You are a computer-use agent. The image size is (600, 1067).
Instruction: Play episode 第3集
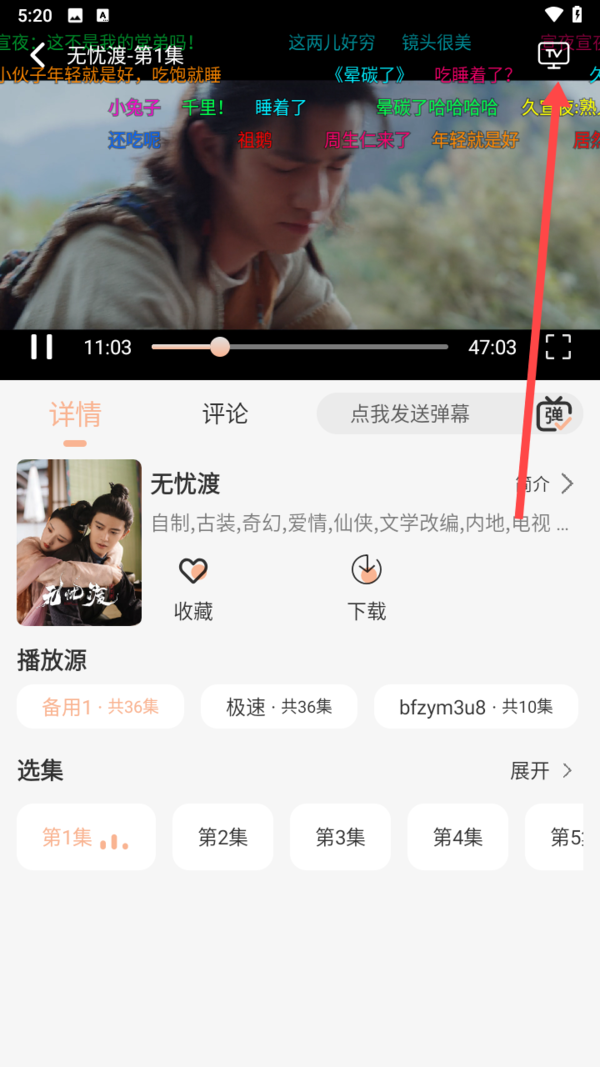tap(340, 837)
